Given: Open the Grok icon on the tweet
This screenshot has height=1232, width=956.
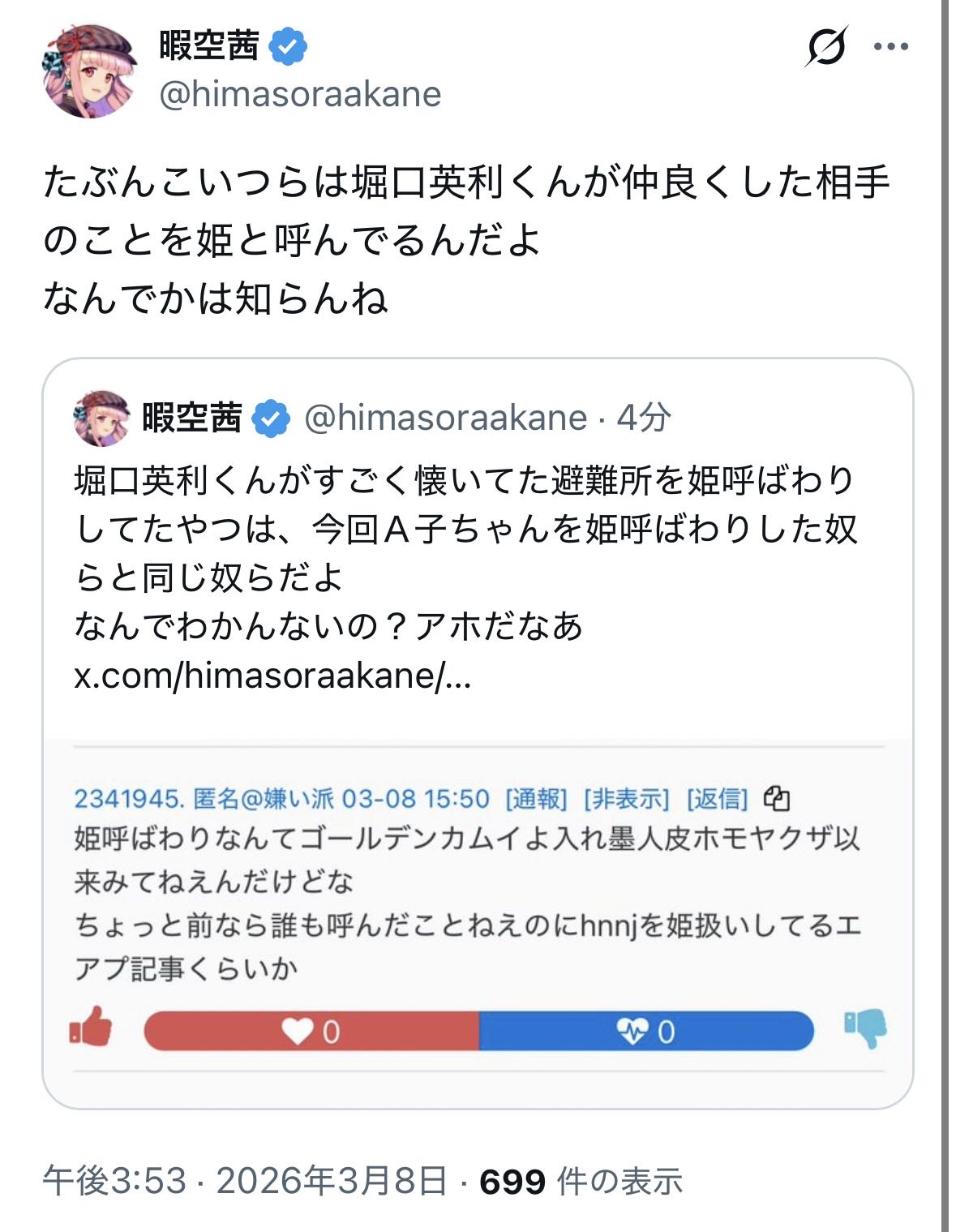Looking at the screenshot, I should (x=826, y=46).
